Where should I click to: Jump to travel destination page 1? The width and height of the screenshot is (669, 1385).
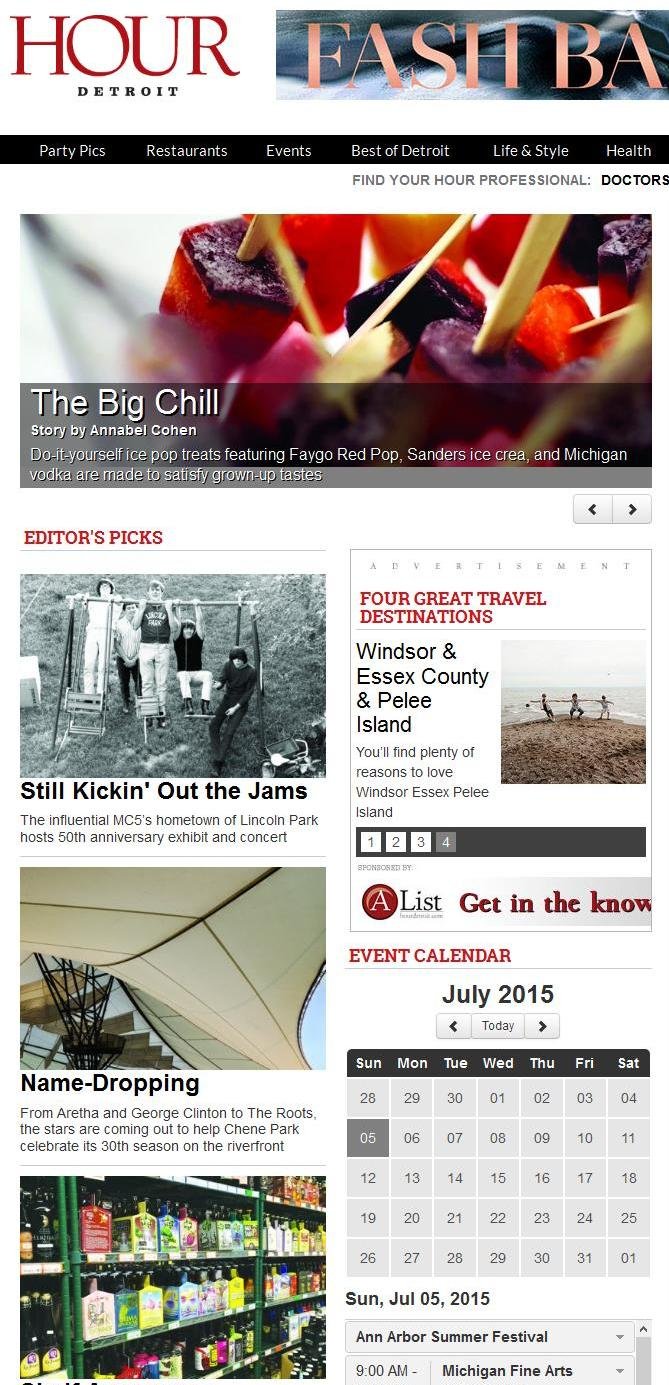click(x=370, y=842)
